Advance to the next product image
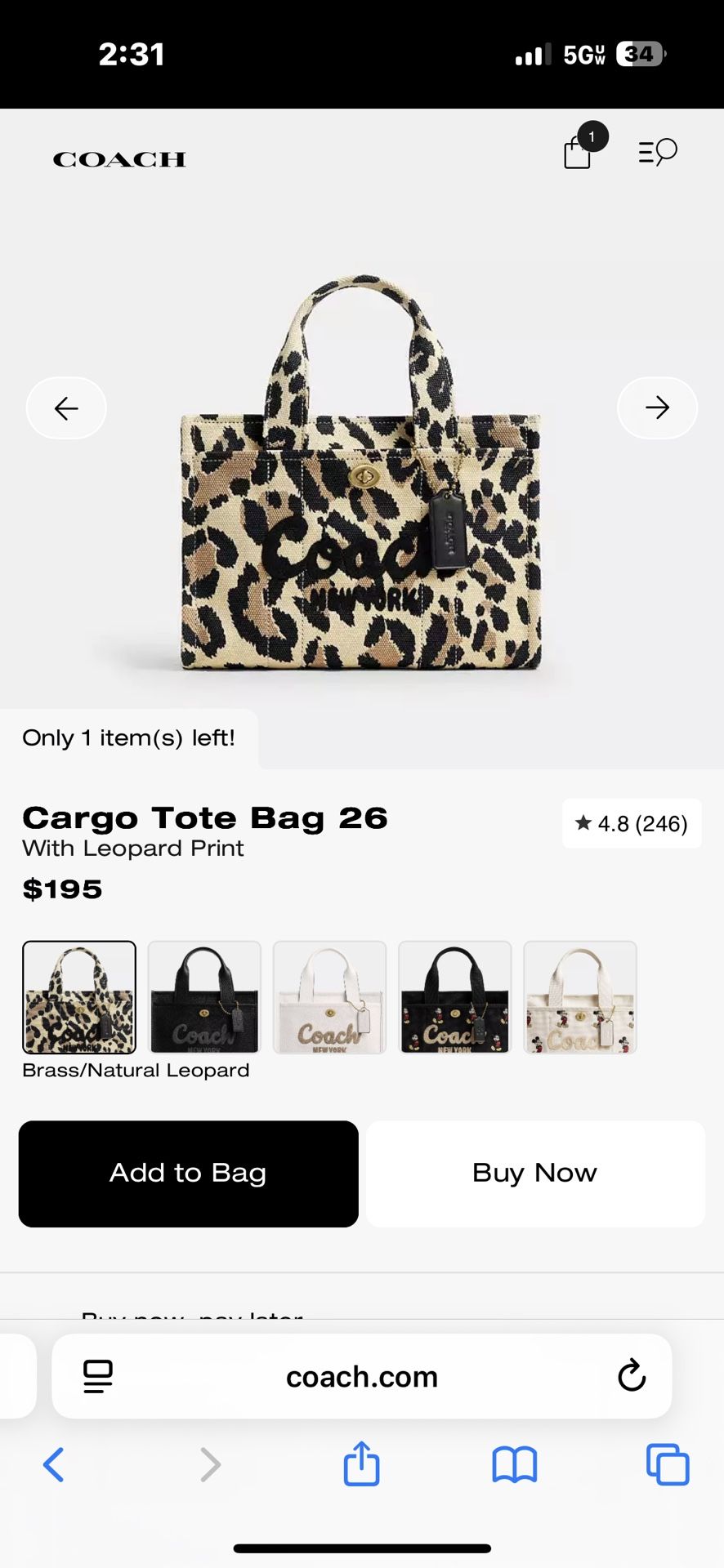Screen dimensions: 724x1568 [657, 408]
